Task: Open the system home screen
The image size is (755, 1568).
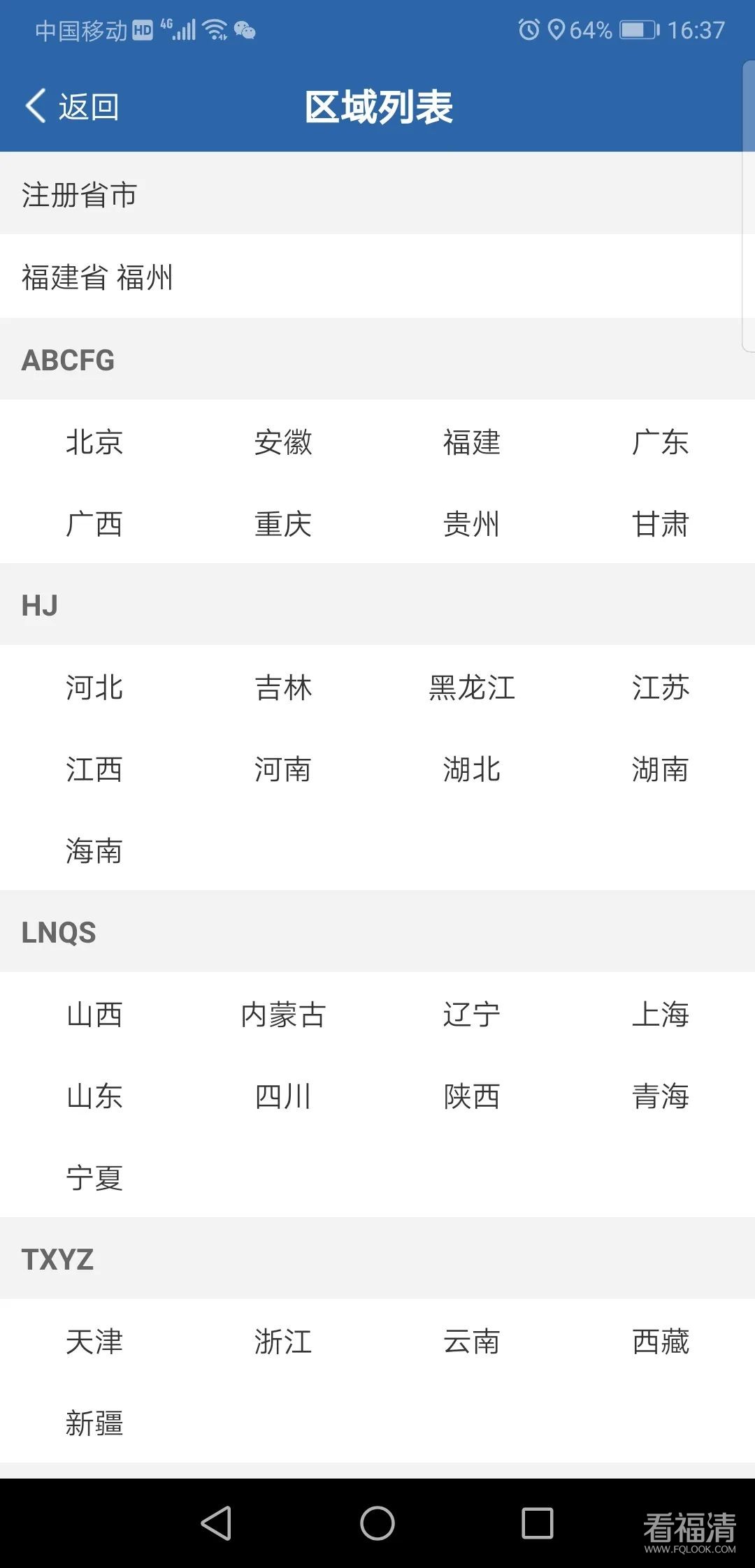Action: [377, 1523]
